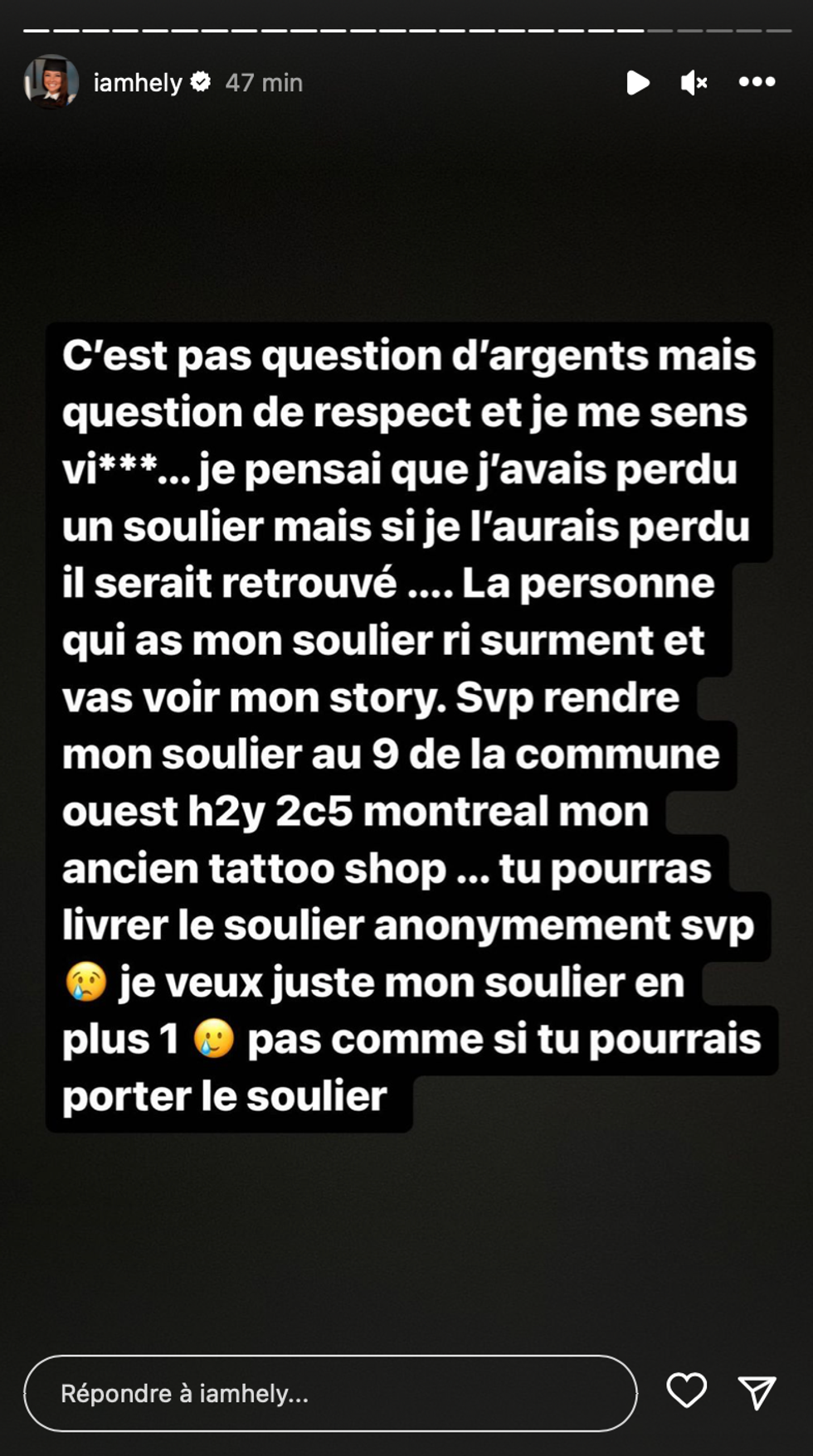The height and width of the screenshot is (1456, 813).
Task: Tap the Répondre à iamhely reply field
Action: pyautogui.click(x=330, y=1393)
